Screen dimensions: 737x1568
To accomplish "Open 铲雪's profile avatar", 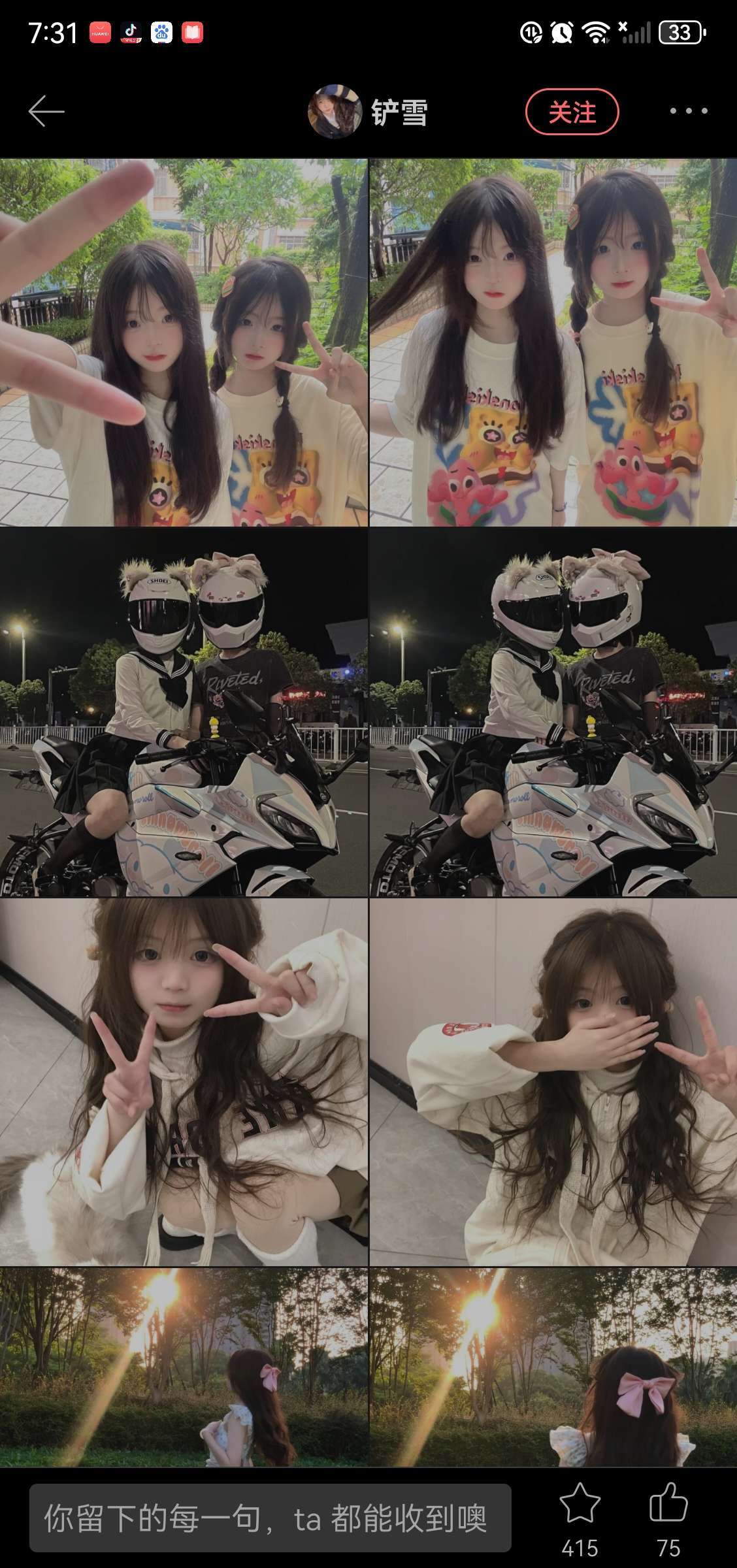I will (x=335, y=111).
